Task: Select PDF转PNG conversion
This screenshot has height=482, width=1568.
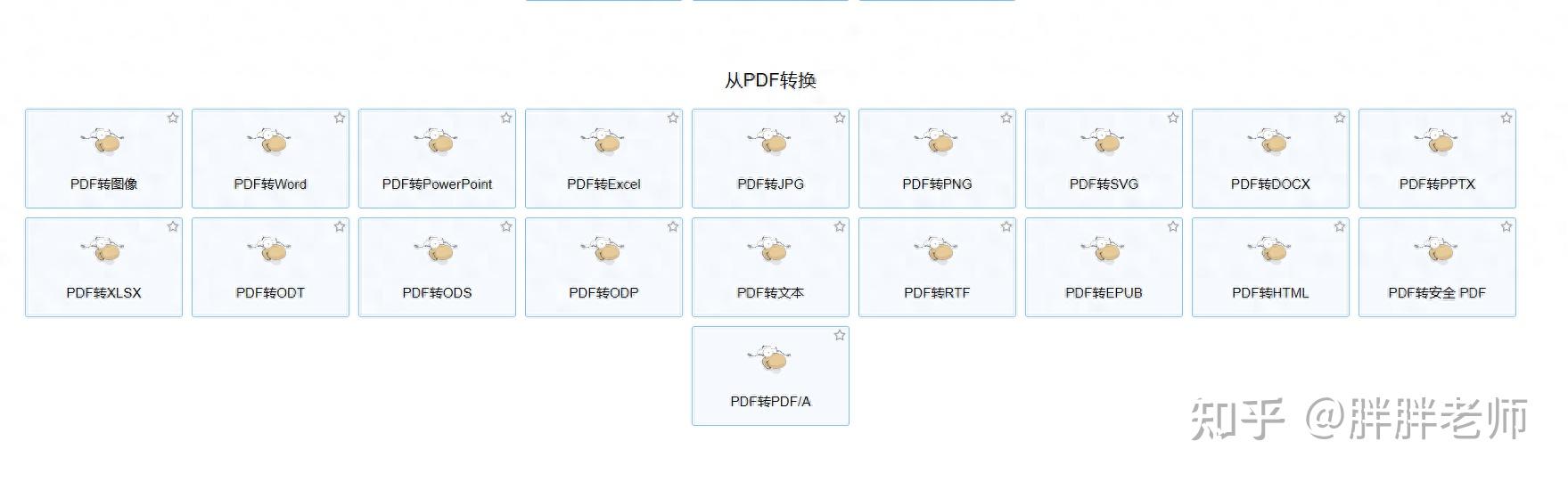Action: click(937, 159)
